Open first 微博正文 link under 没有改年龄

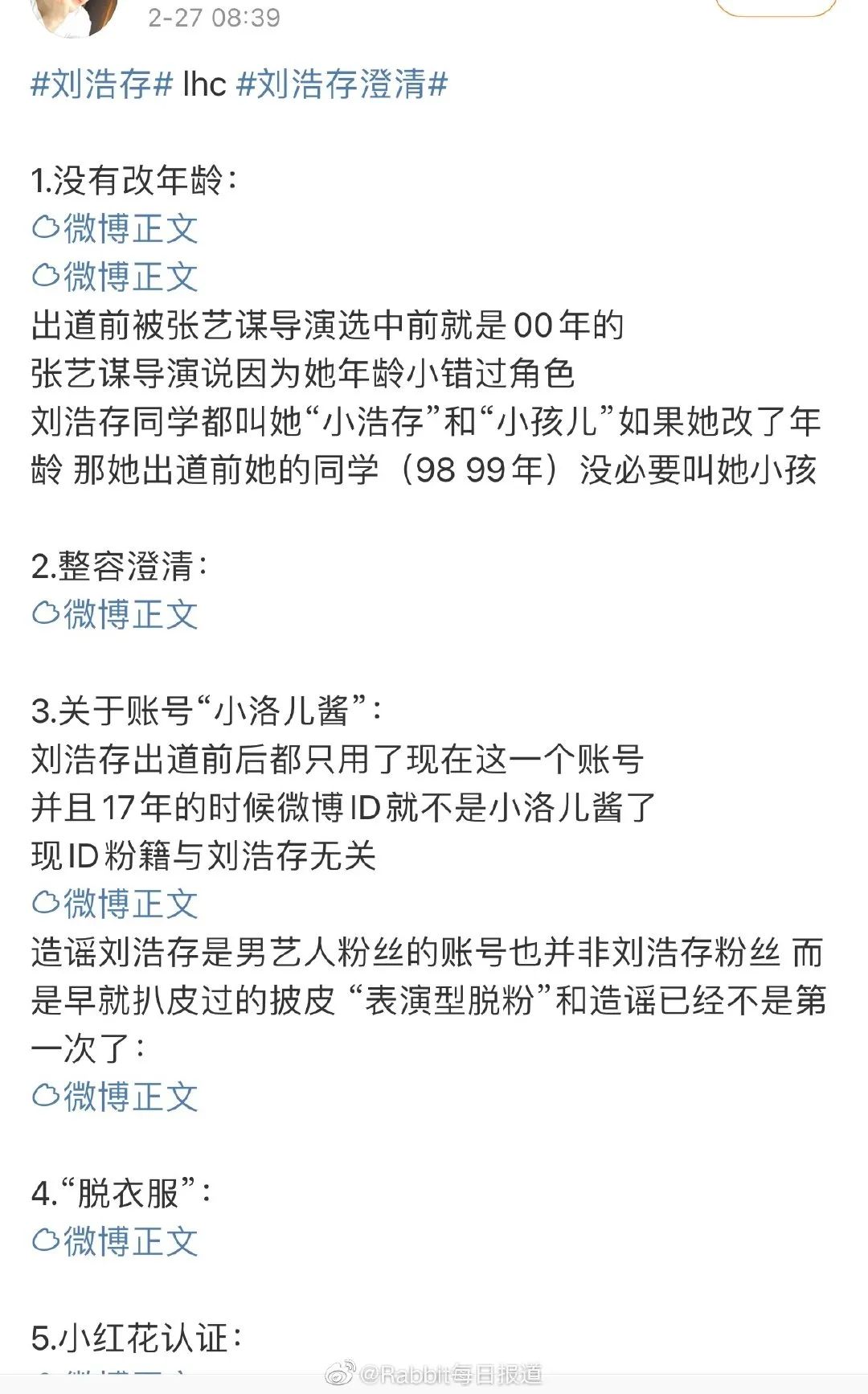tap(115, 229)
